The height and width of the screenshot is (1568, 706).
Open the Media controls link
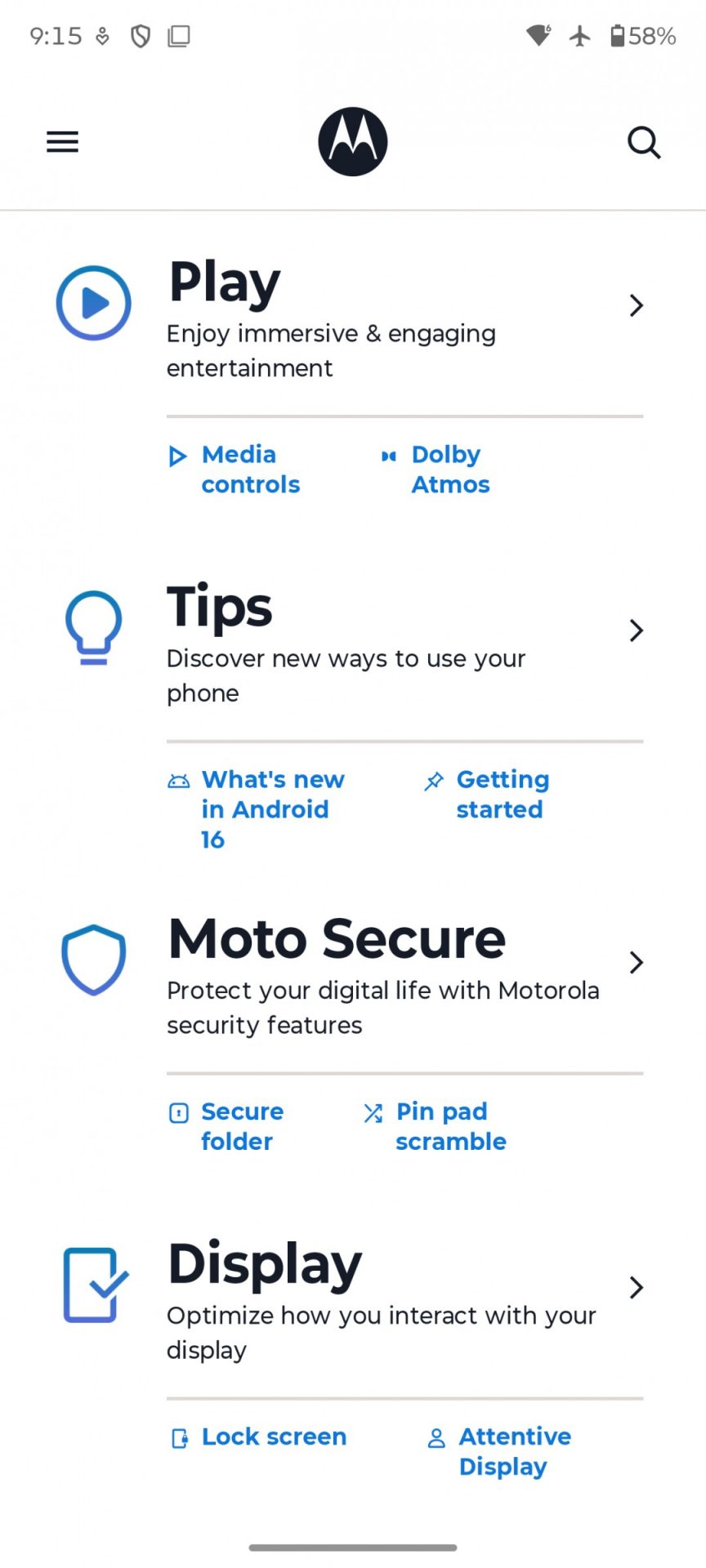(250, 470)
